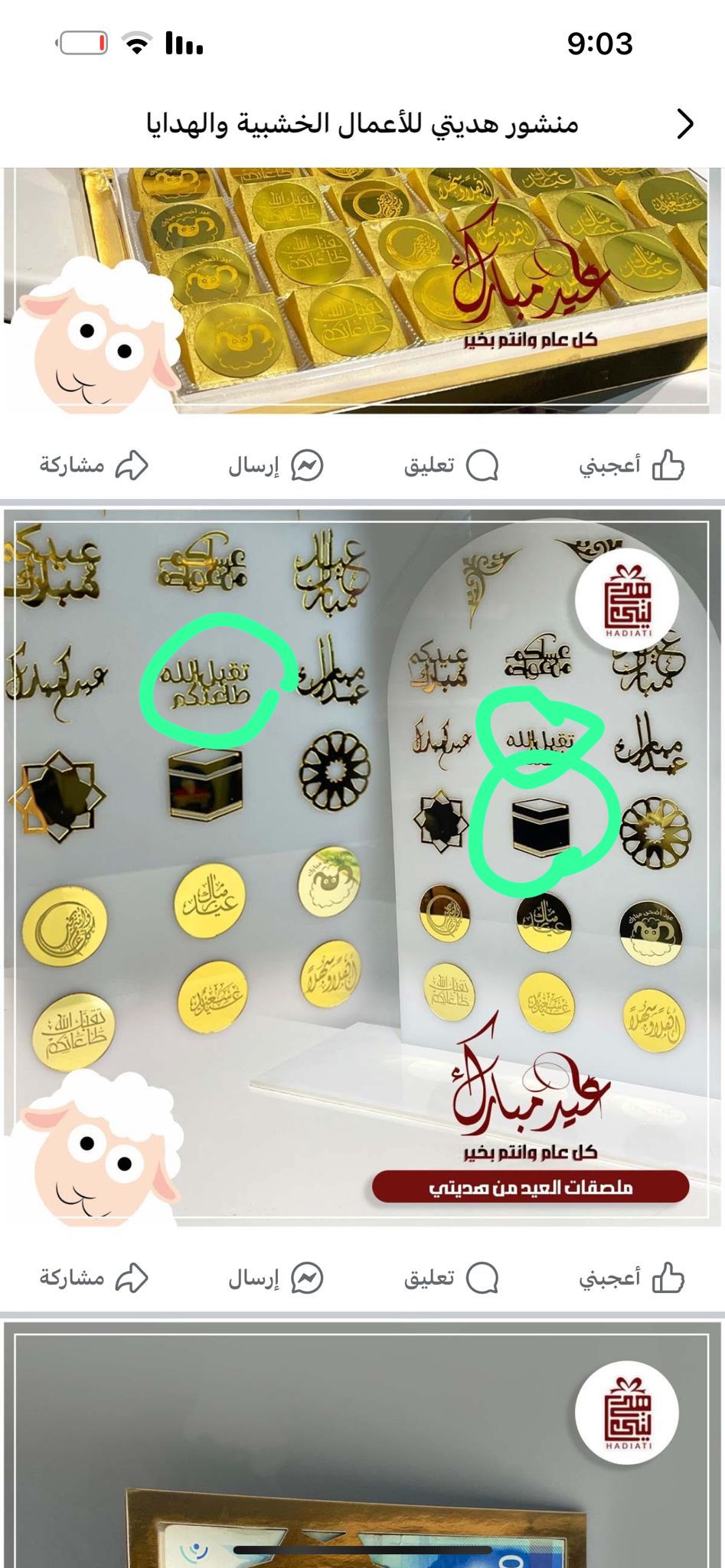Like the Eid stickers post
This screenshot has width=725, height=1568.
pyautogui.click(x=631, y=1278)
